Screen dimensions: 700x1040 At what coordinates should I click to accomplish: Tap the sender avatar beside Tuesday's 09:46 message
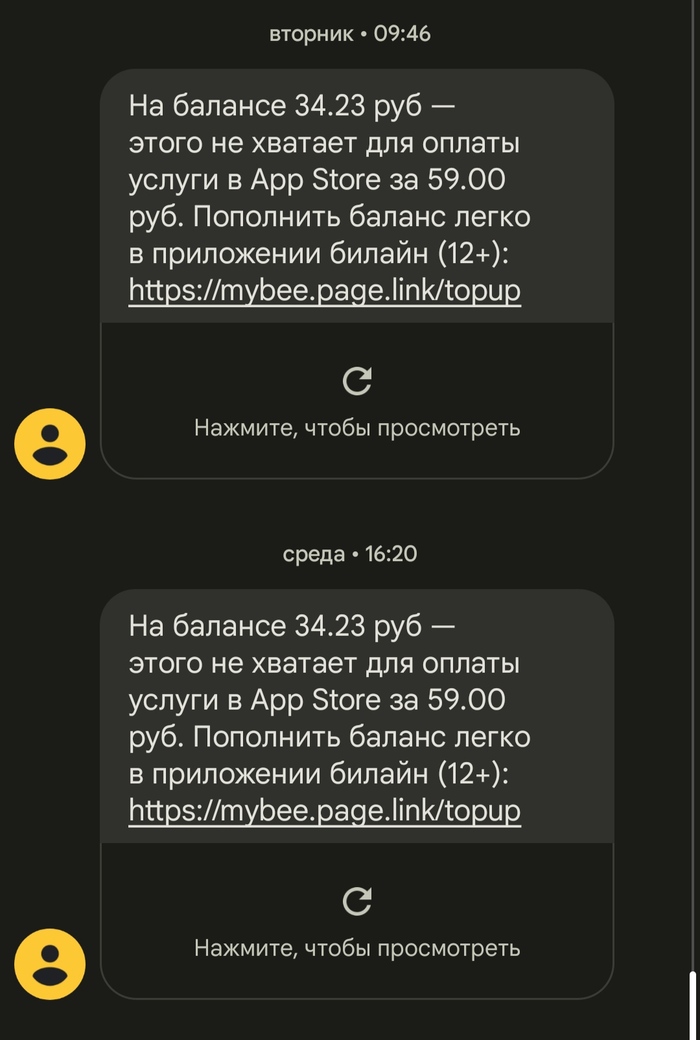tap(50, 444)
